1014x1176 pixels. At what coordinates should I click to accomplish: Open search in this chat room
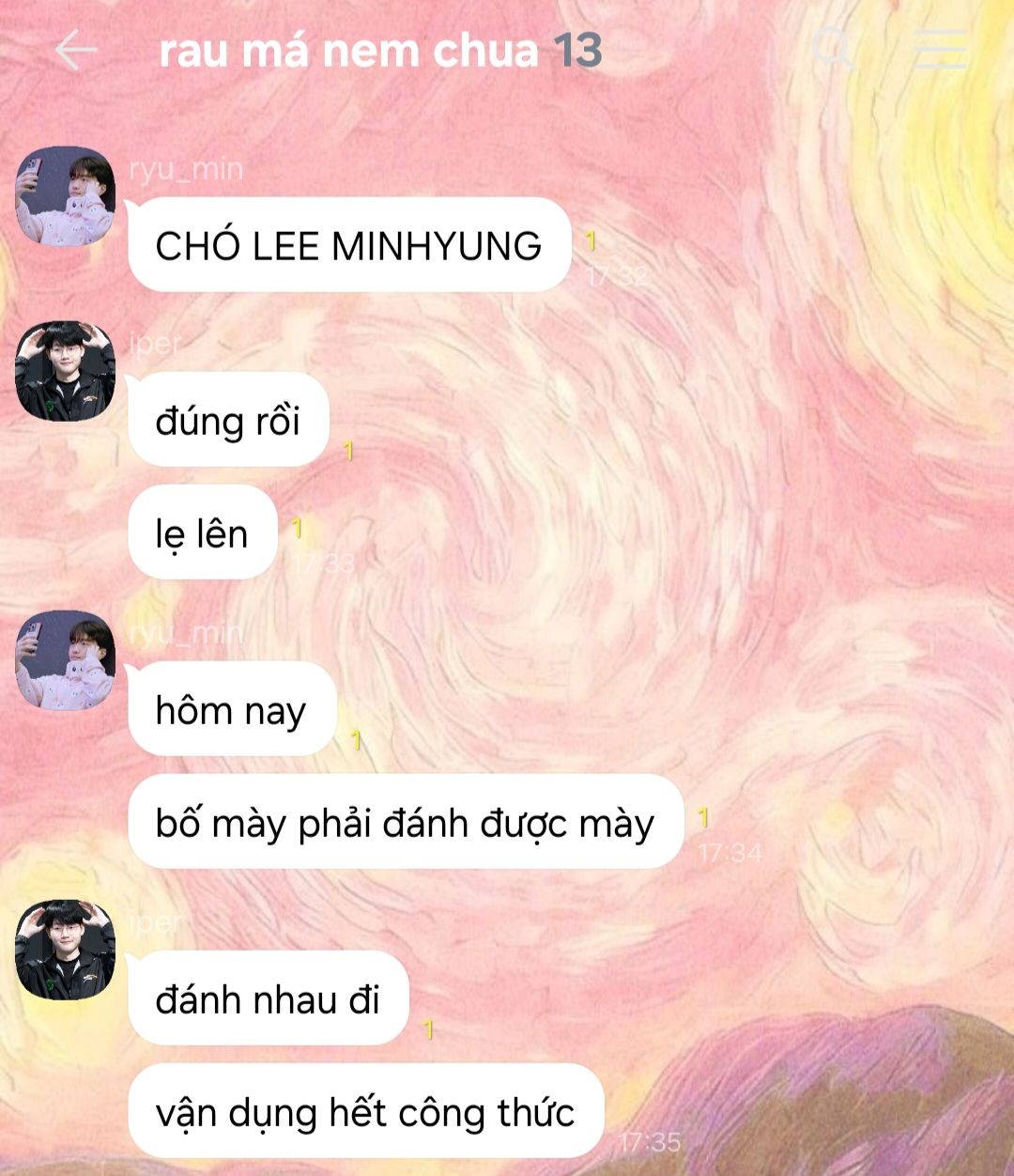(832, 49)
